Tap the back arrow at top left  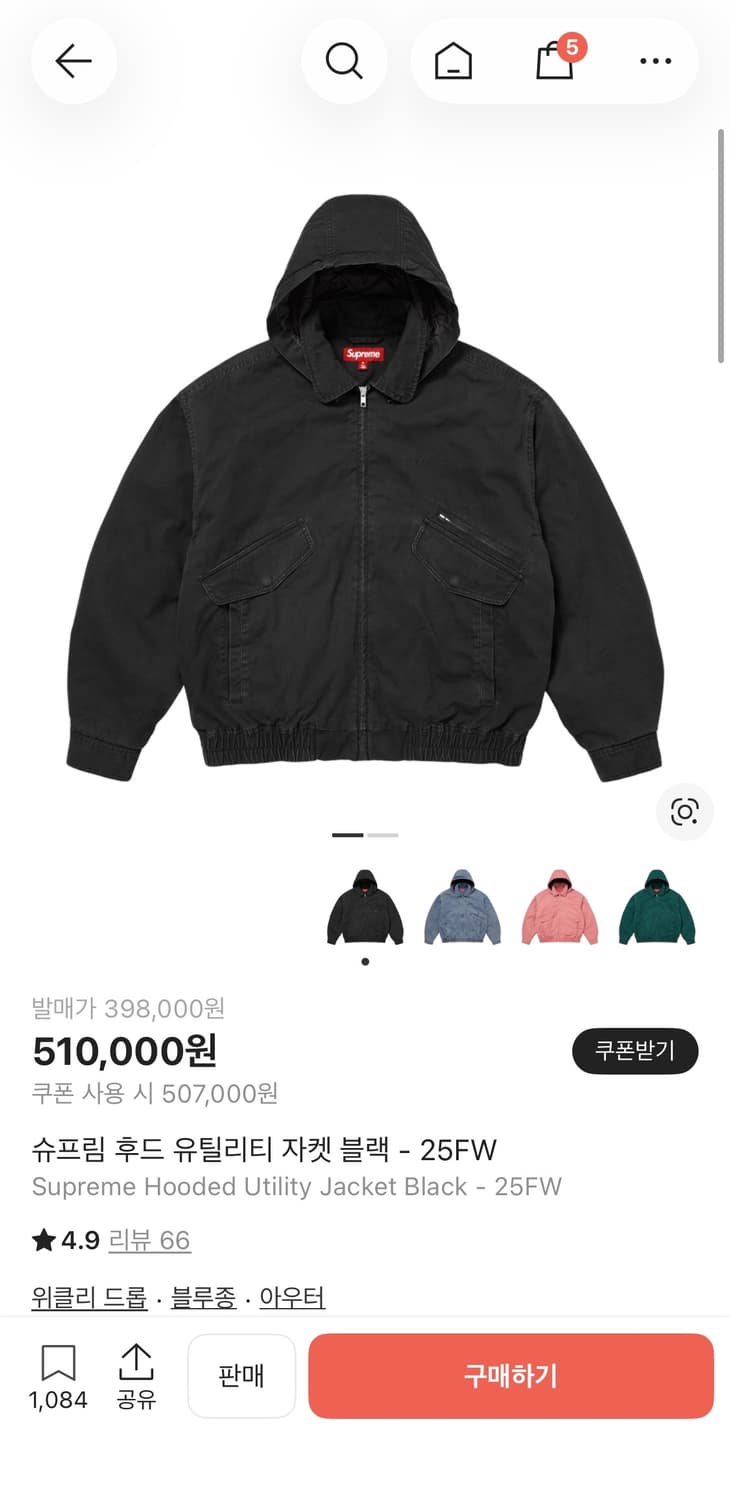point(74,60)
